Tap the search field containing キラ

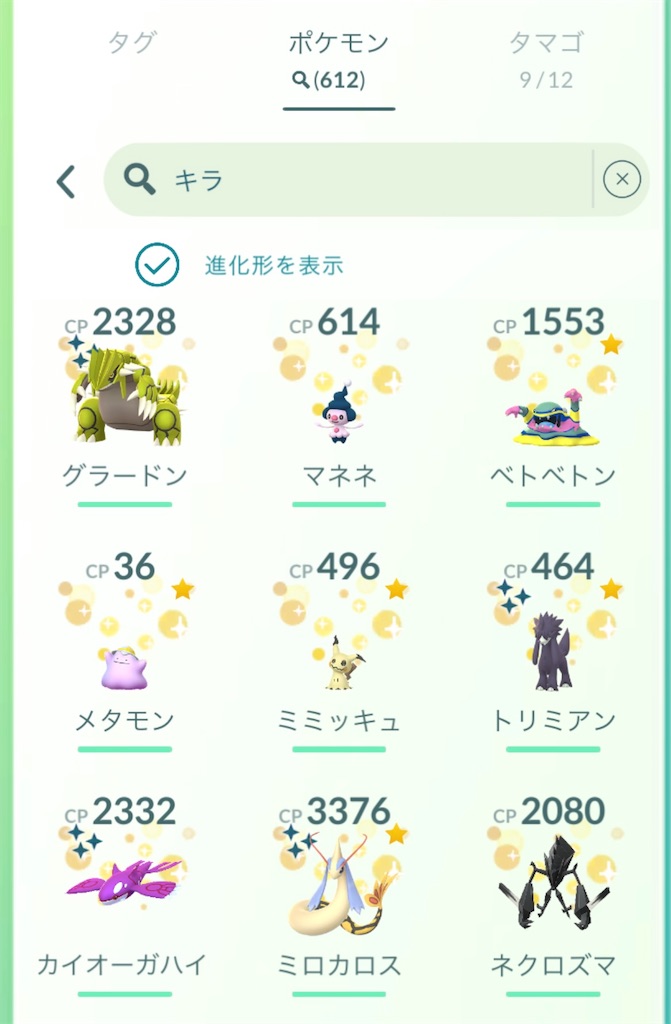pyautogui.click(x=350, y=180)
